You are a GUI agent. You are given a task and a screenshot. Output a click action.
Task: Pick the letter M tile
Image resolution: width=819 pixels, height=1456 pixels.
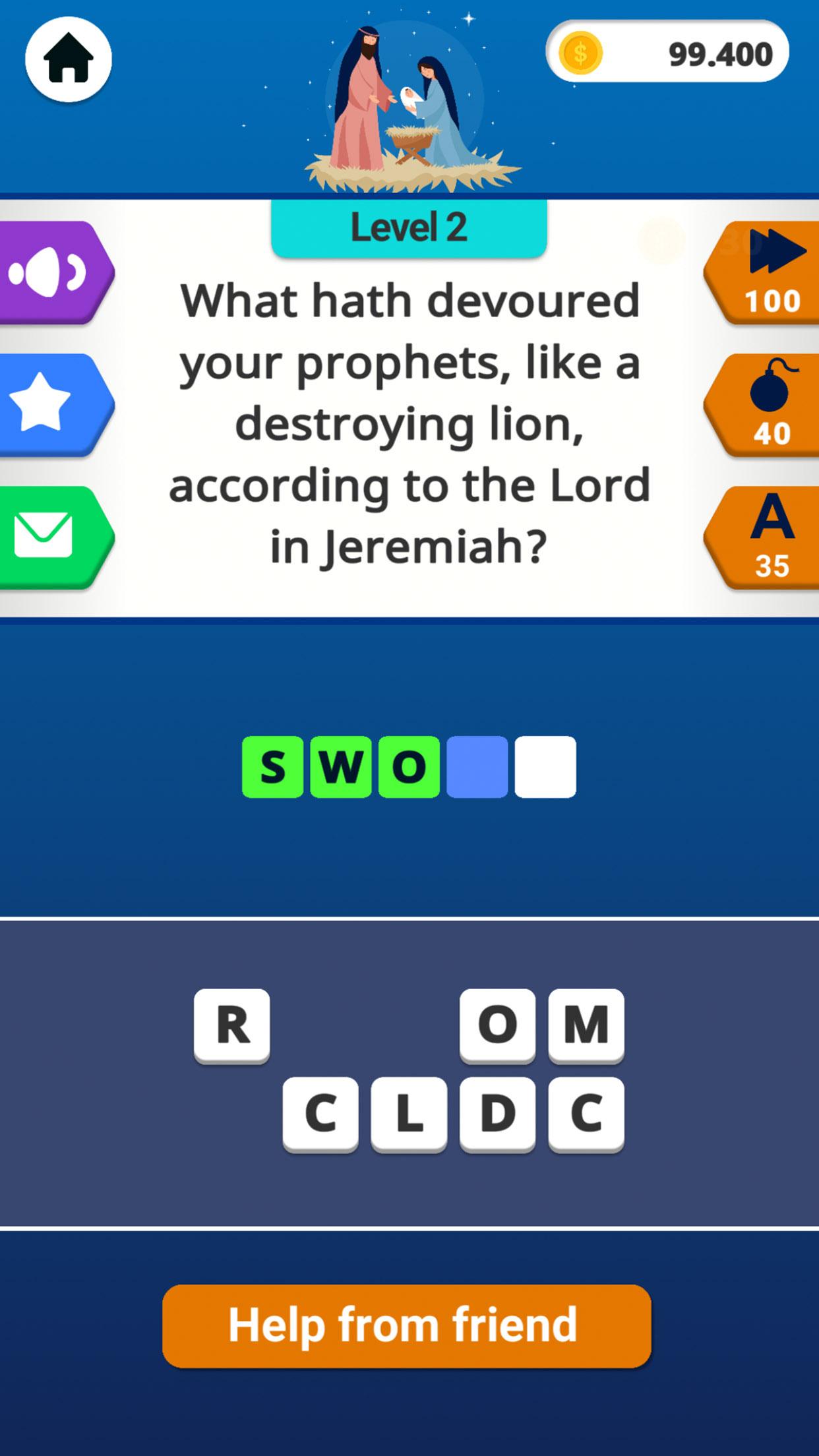(x=586, y=1025)
